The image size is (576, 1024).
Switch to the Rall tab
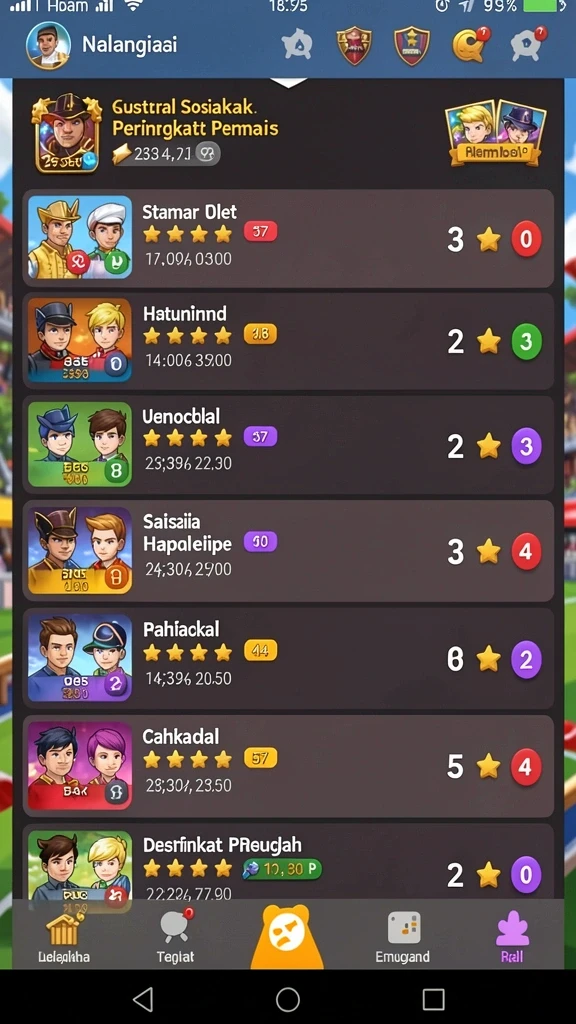coord(512,935)
